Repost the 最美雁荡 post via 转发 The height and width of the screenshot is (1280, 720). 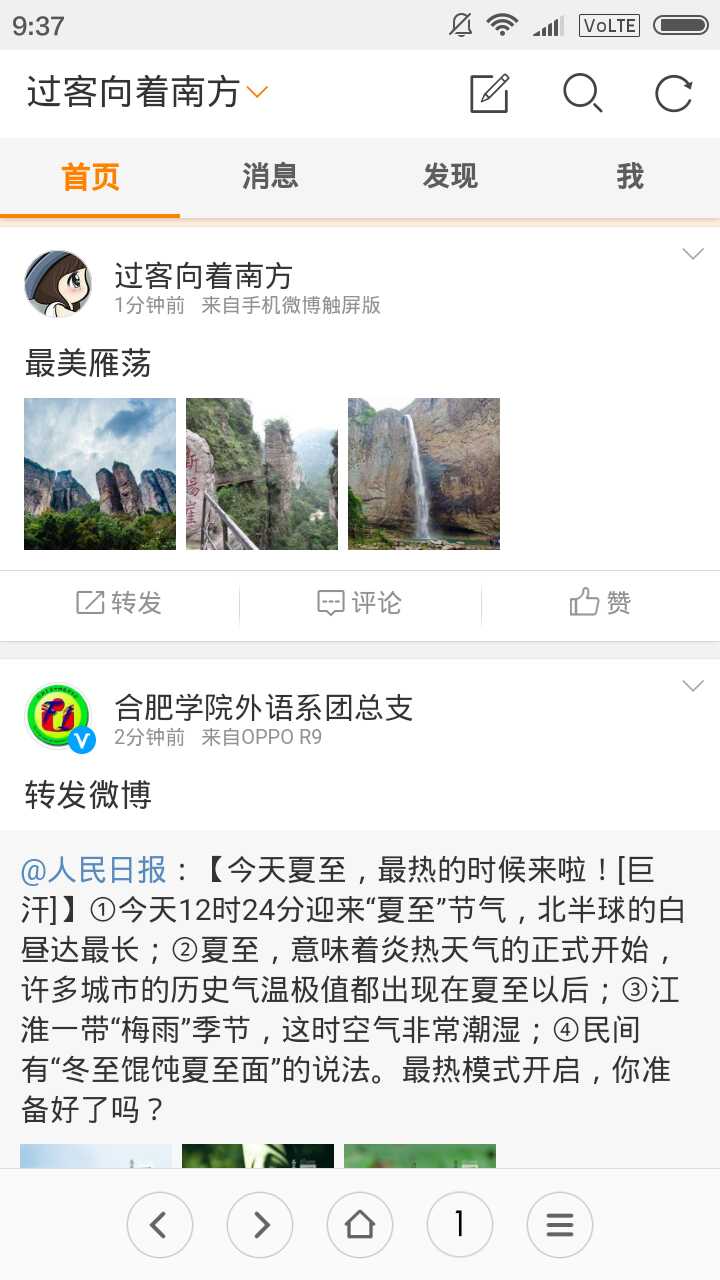(120, 603)
